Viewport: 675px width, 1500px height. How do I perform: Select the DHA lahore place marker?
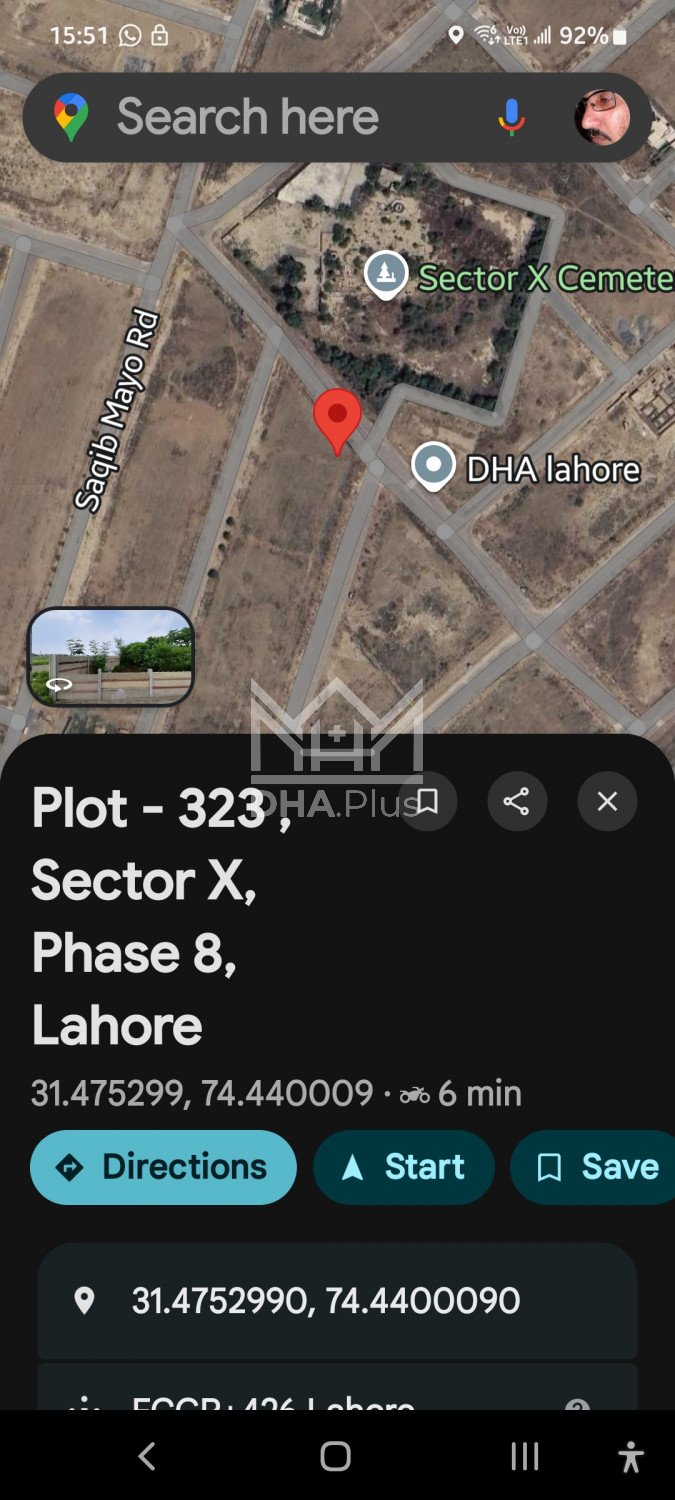[434, 466]
